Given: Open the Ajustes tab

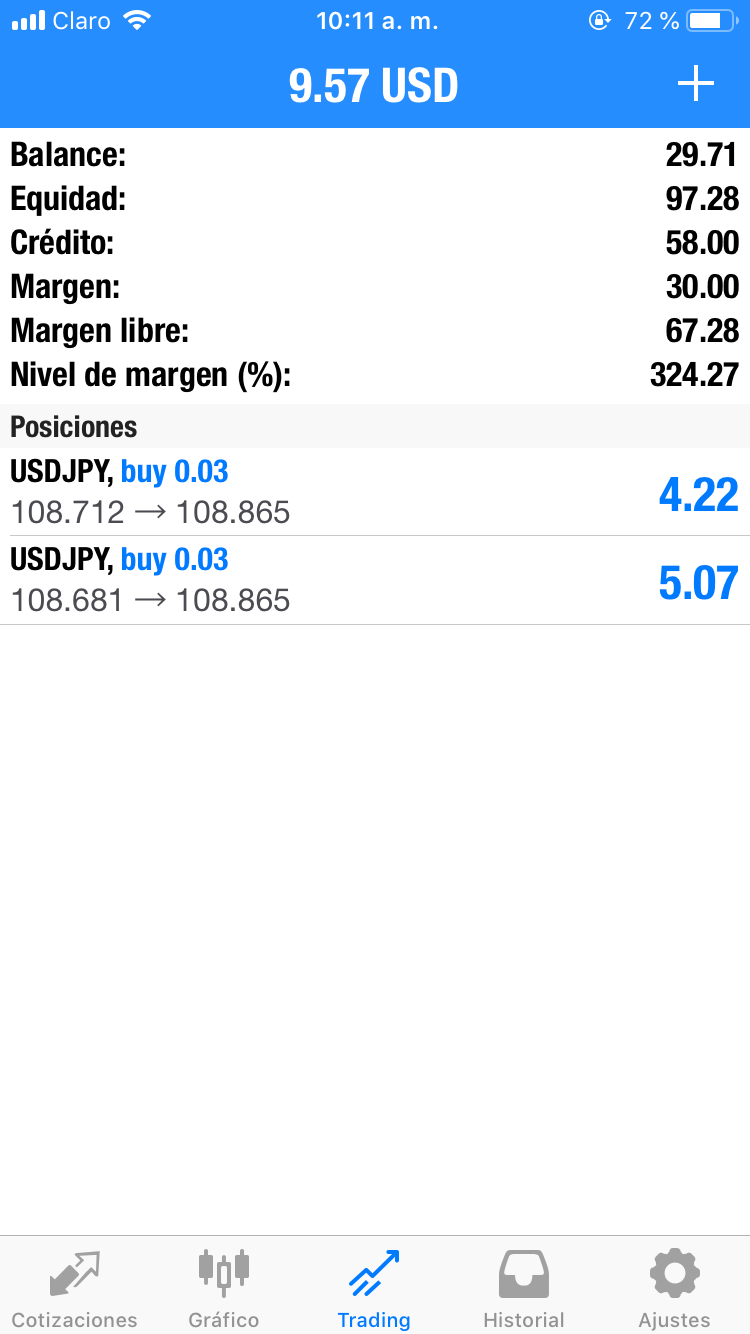Looking at the screenshot, I should (x=674, y=1288).
